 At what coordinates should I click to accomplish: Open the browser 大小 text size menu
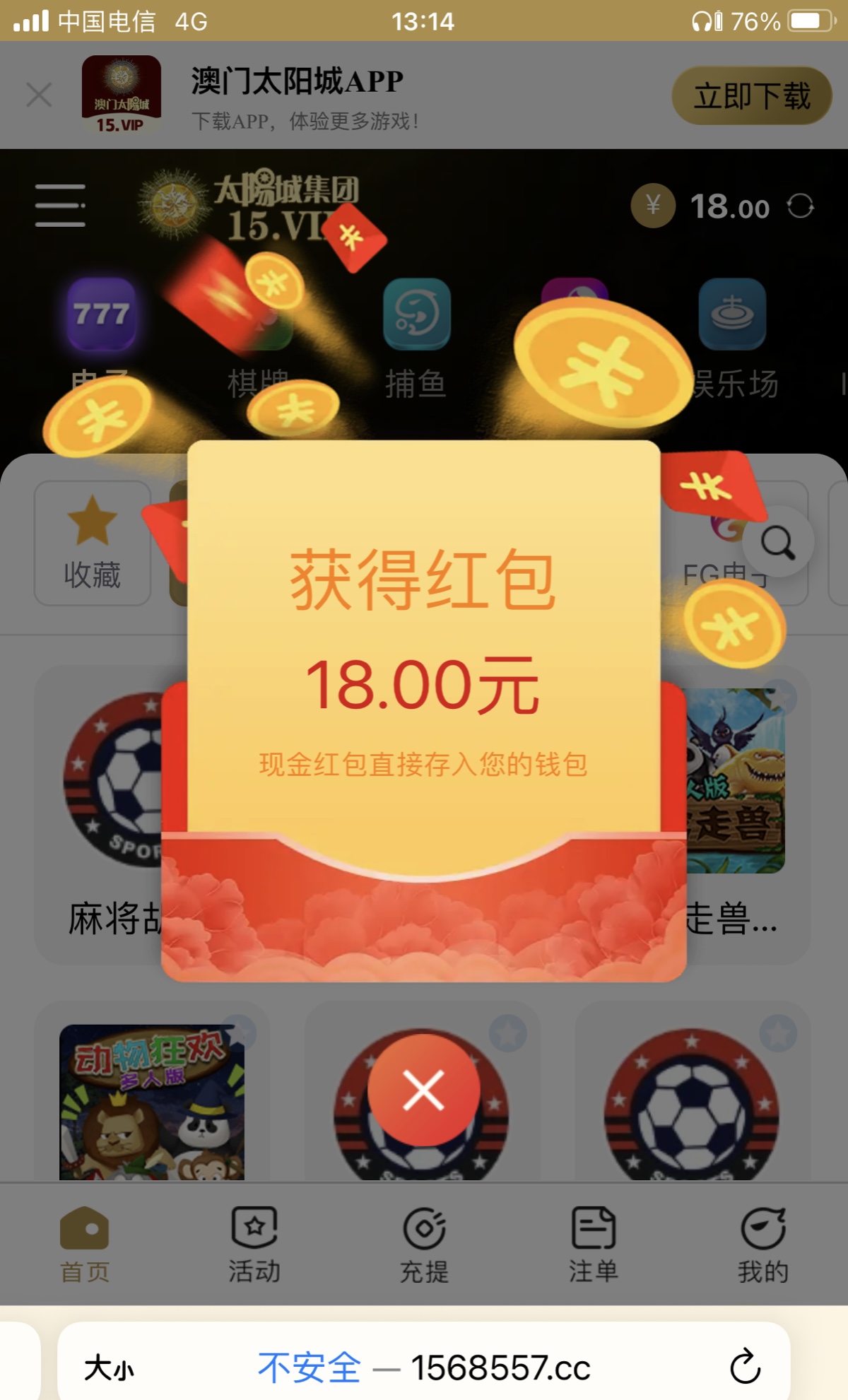(x=109, y=1368)
